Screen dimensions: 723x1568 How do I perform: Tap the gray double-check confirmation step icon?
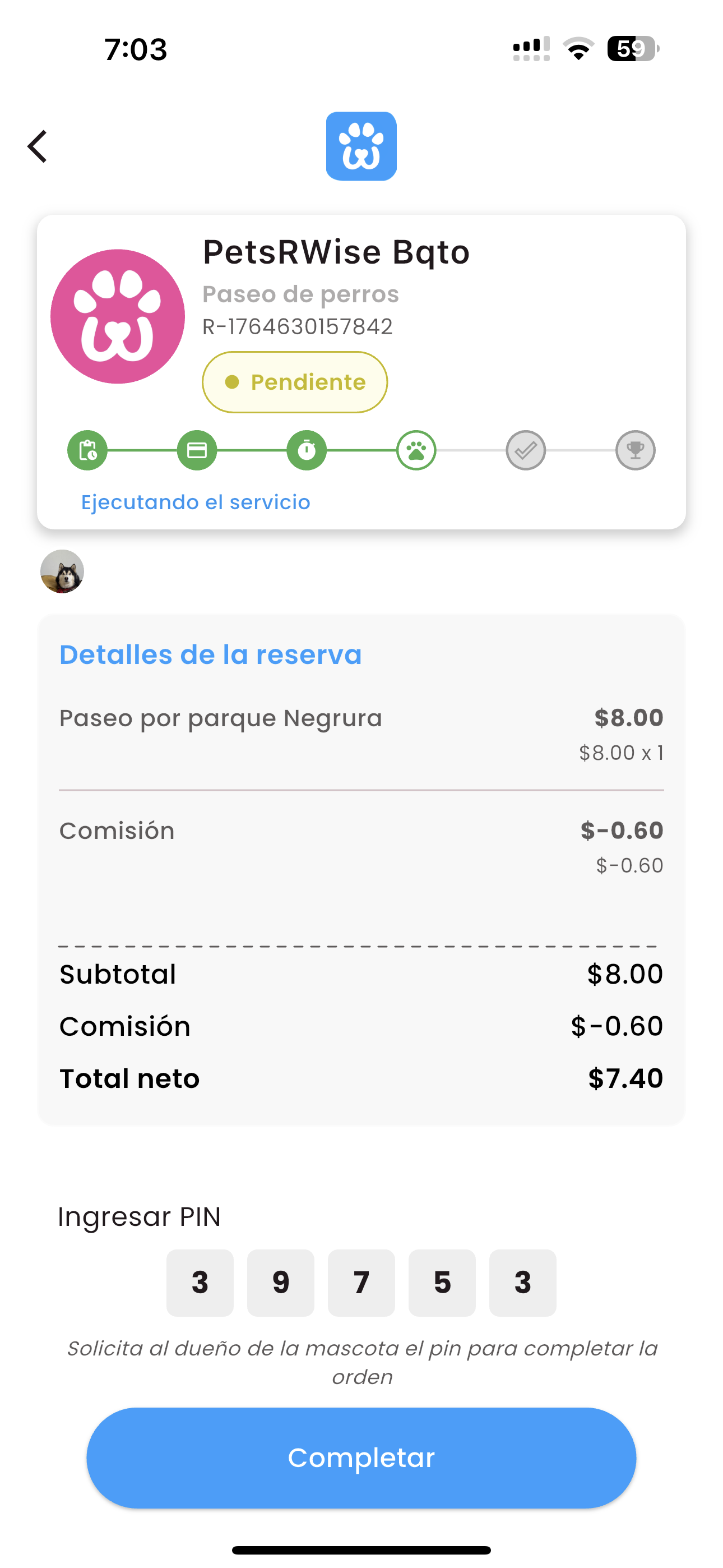(x=525, y=450)
